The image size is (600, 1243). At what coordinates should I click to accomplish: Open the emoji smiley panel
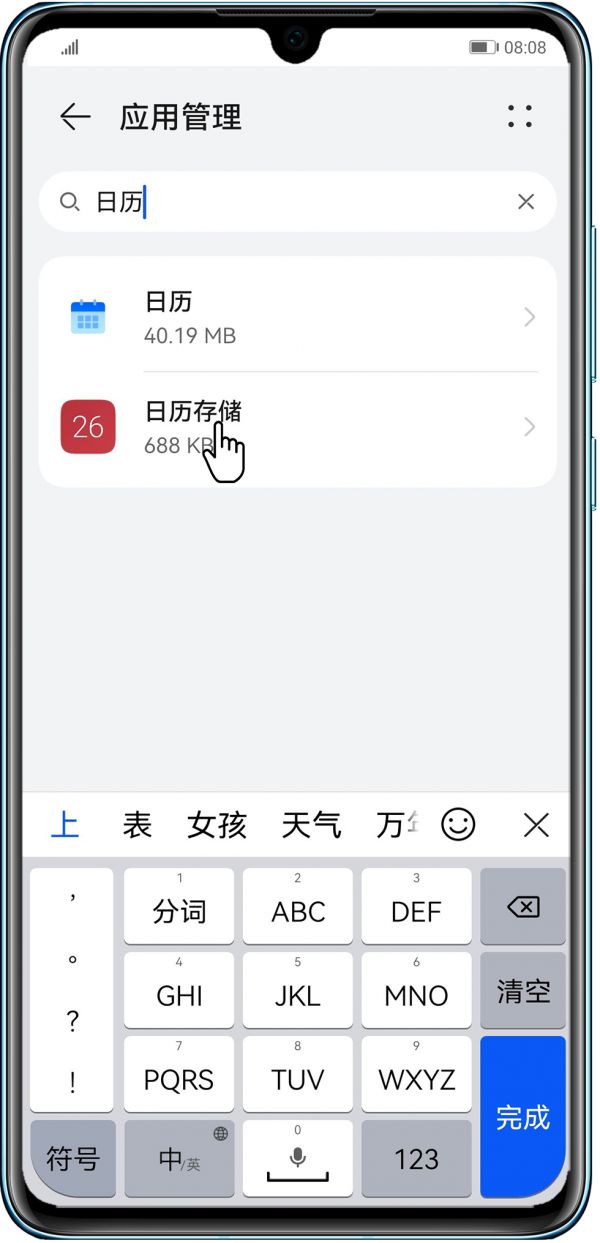point(458,825)
